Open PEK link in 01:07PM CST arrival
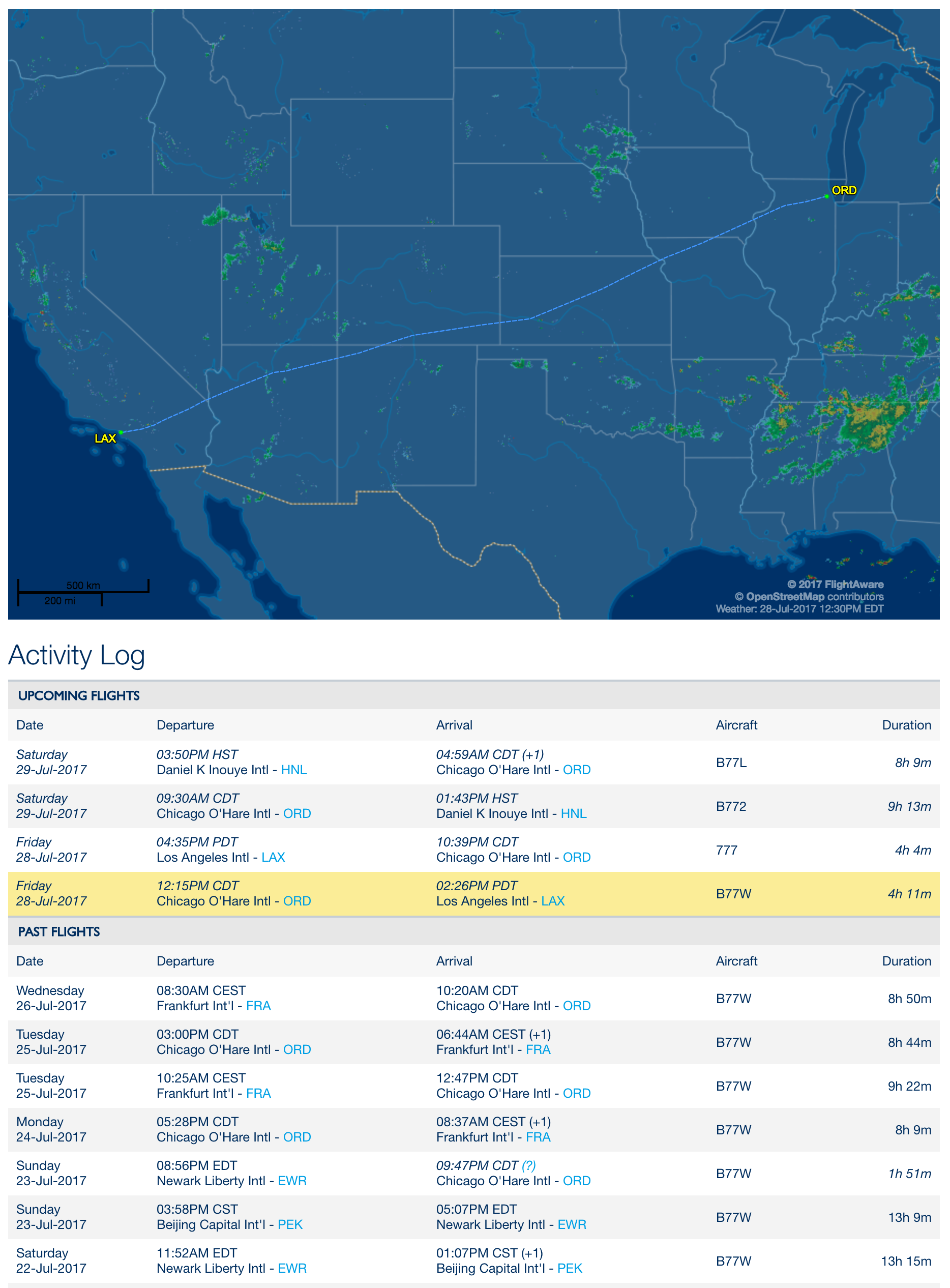Screen dimensions: 950x1288 click(569, 1268)
